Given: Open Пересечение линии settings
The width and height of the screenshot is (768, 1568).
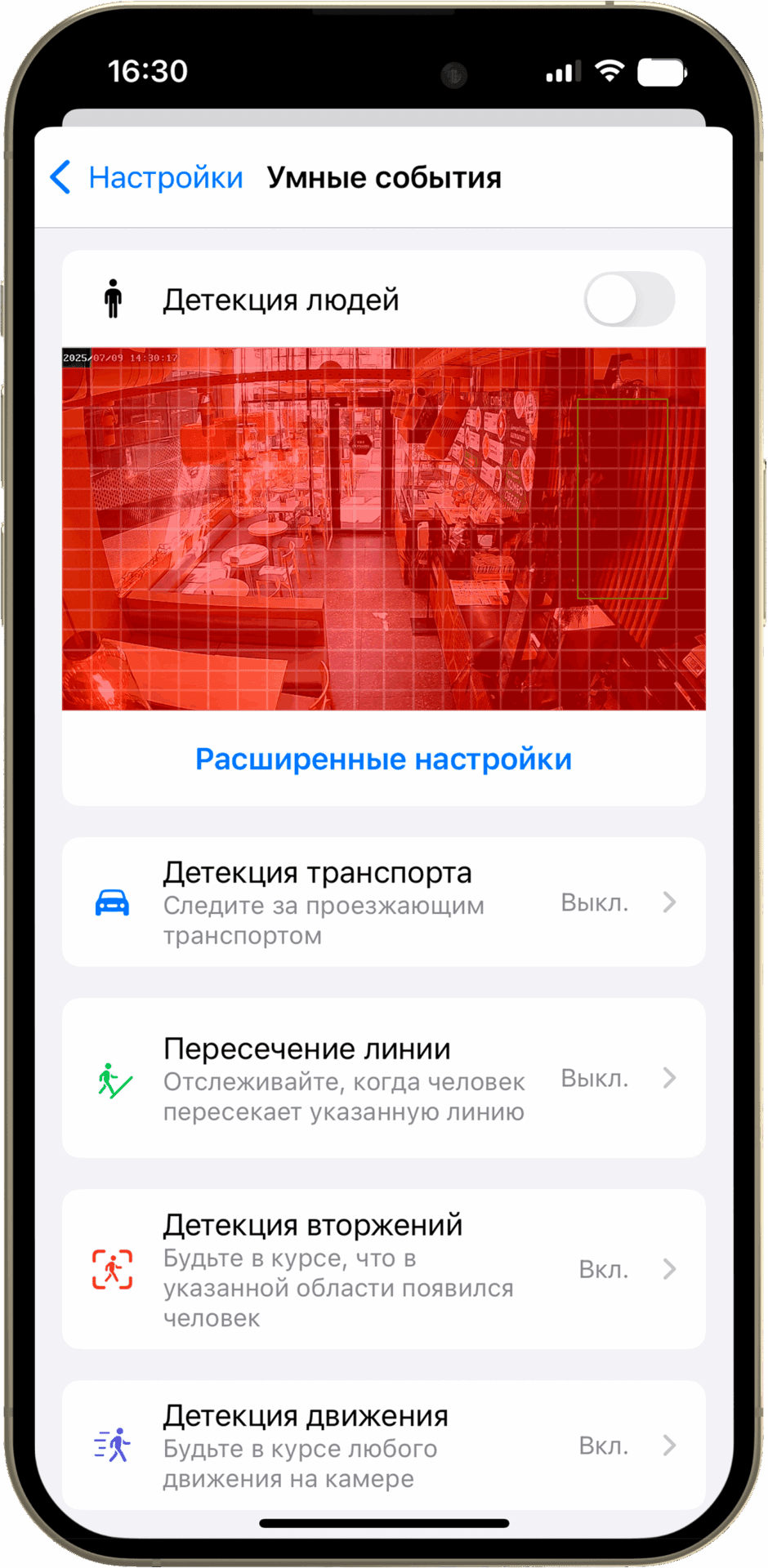Looking at the screenshot, I should click(384, 1078).
